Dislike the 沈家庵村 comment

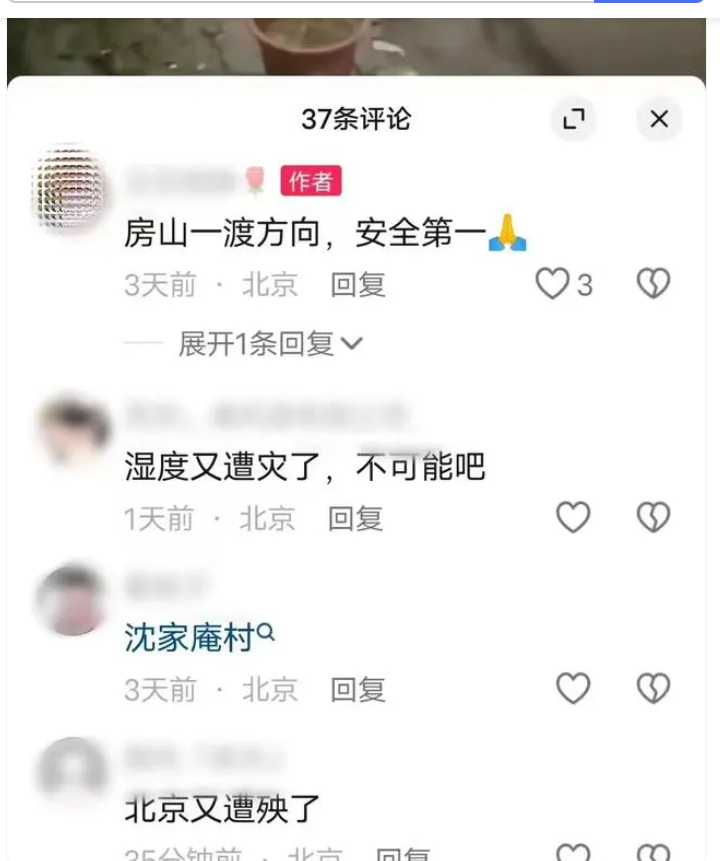[653, 688]
